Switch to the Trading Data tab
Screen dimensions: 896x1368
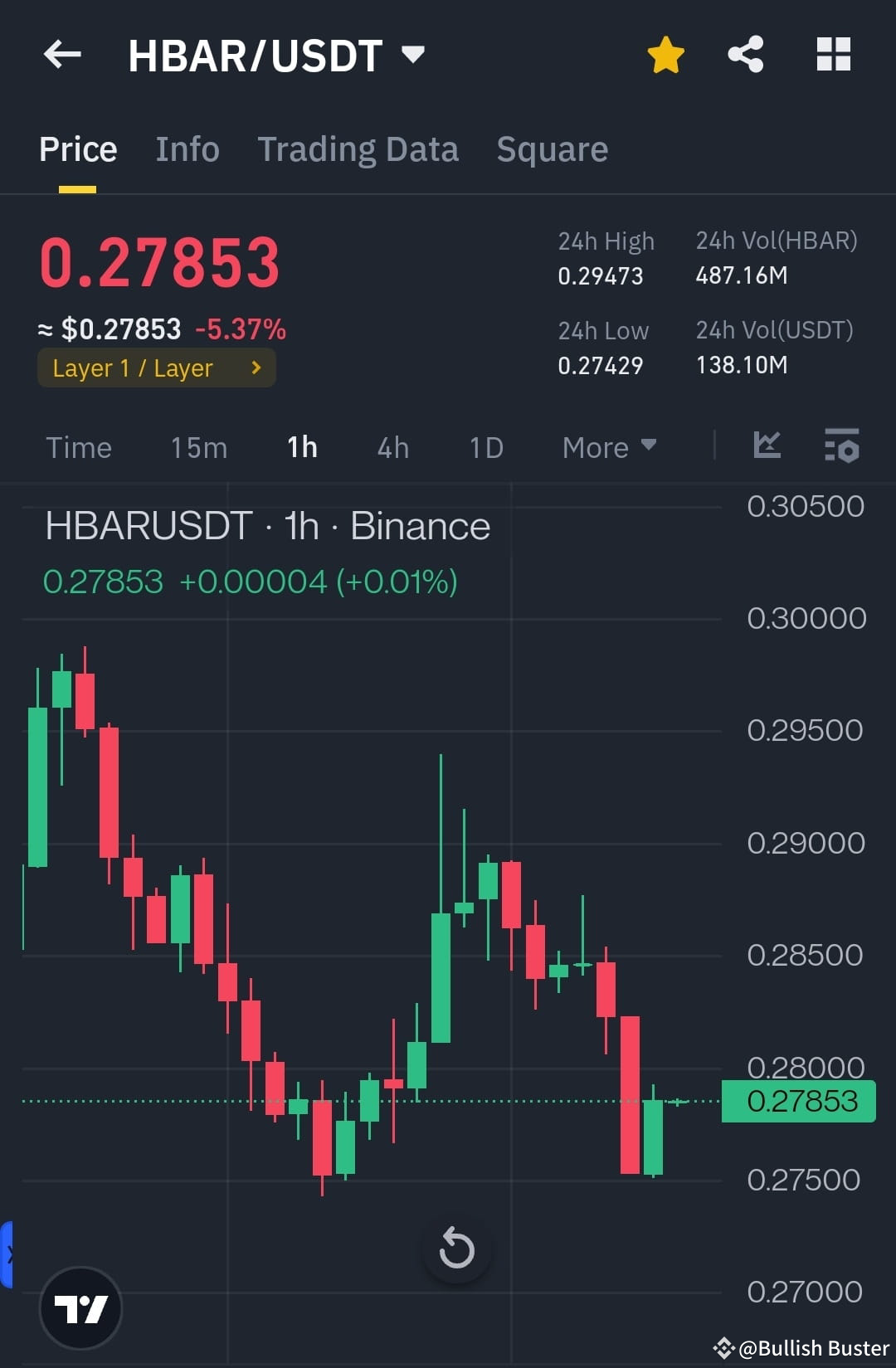(x=358, y=148)
